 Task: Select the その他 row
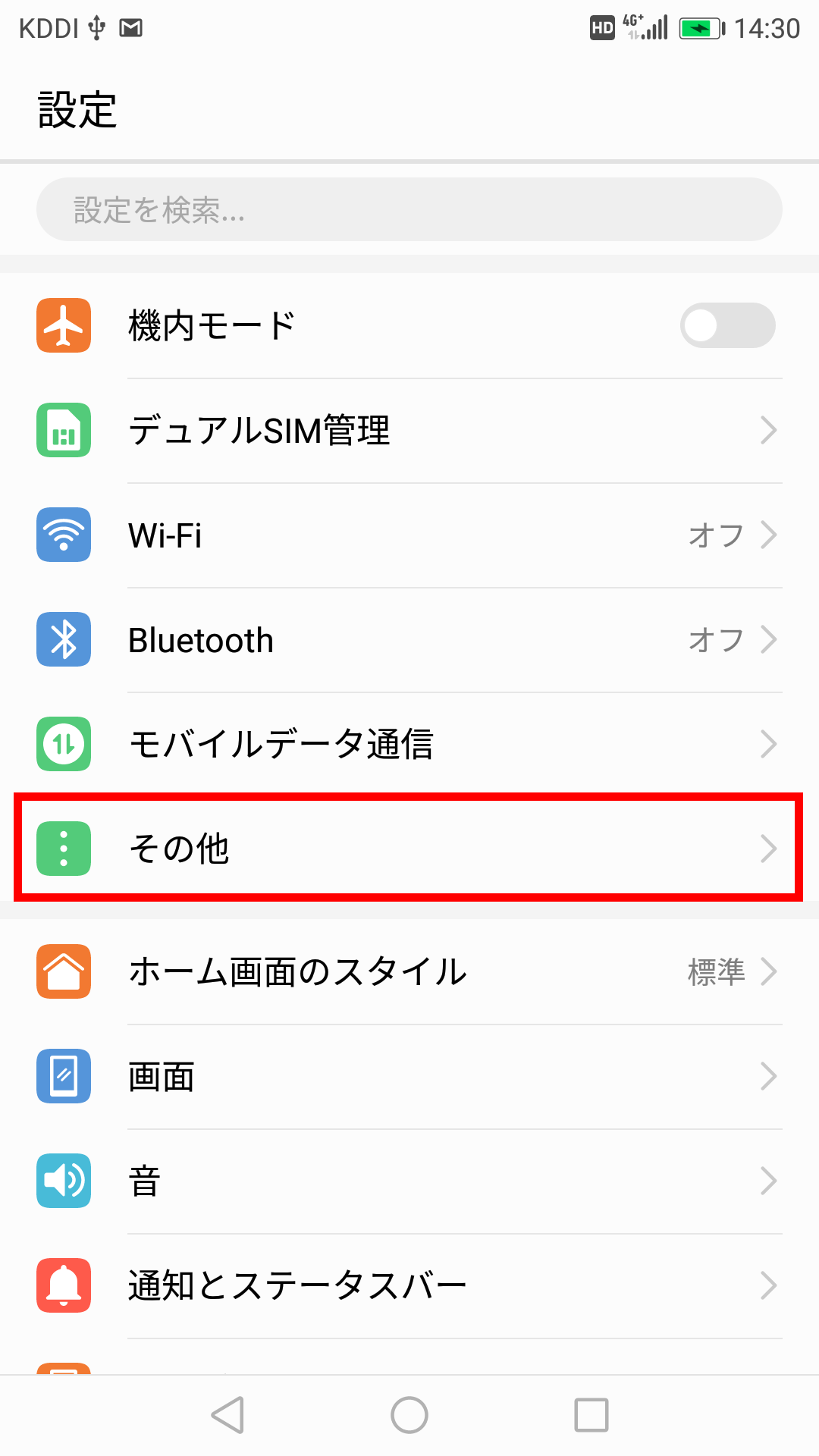pos(409,848)
